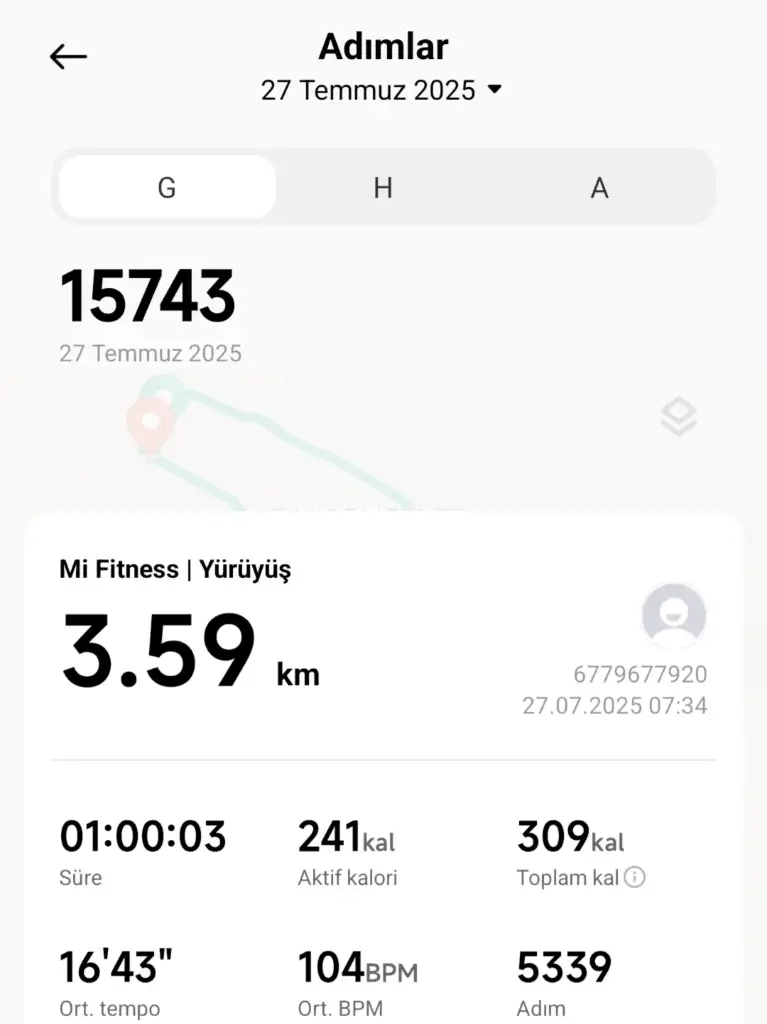Go back using the top-left arrow
Viewport: 767px width, 1024px height.
(68, 57)
